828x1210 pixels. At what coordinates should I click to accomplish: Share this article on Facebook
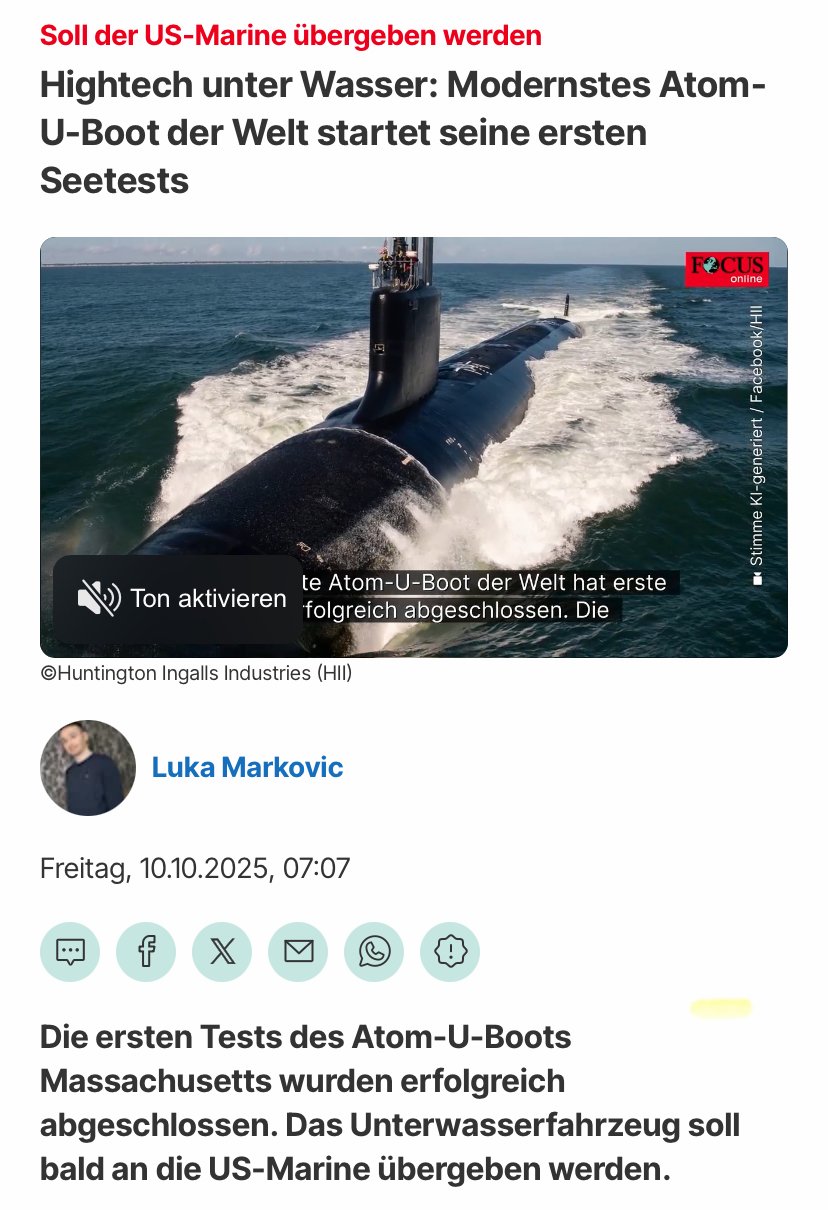146,951
